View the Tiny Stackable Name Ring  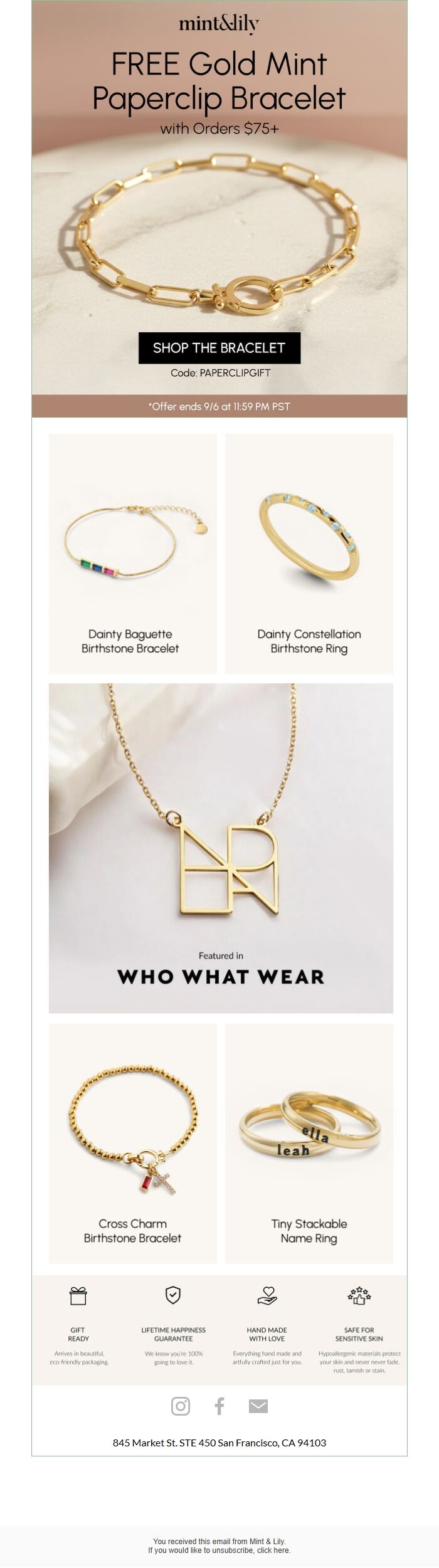[x=309, y=1143]
